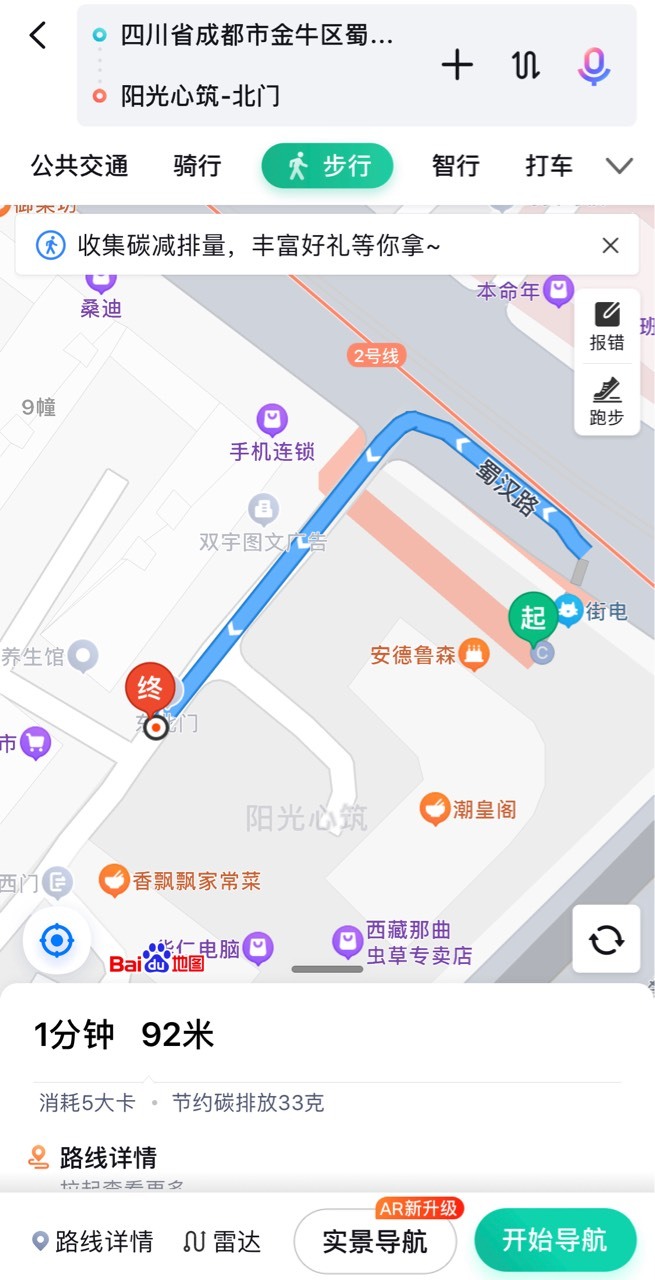Edit the destination 阳光心筑-北门
The image size is (655, 1280).
200,96
